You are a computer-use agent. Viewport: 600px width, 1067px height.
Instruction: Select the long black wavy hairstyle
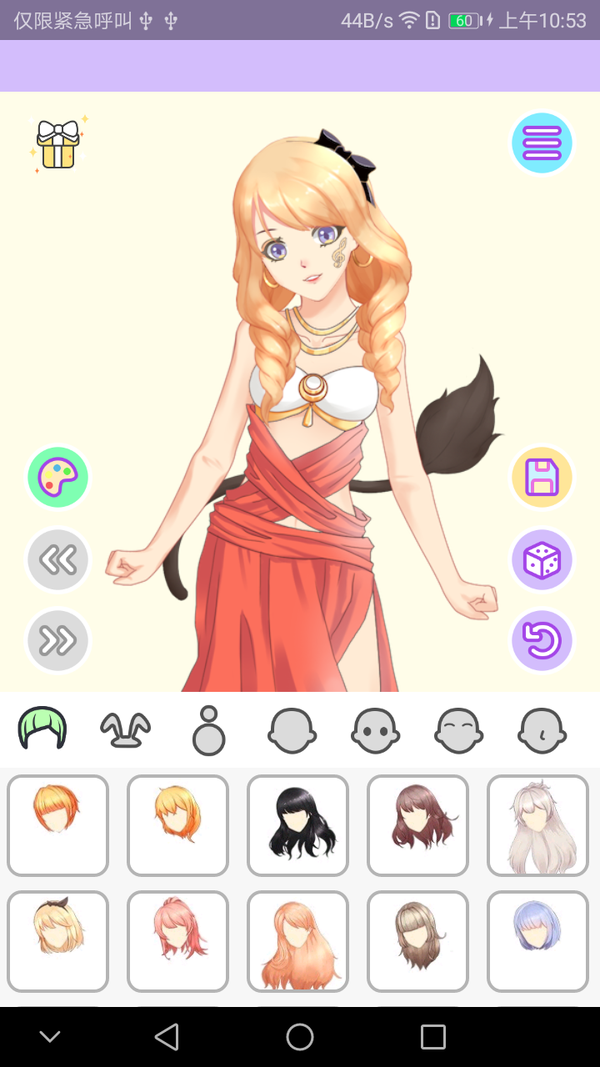[x=298, y=825]
